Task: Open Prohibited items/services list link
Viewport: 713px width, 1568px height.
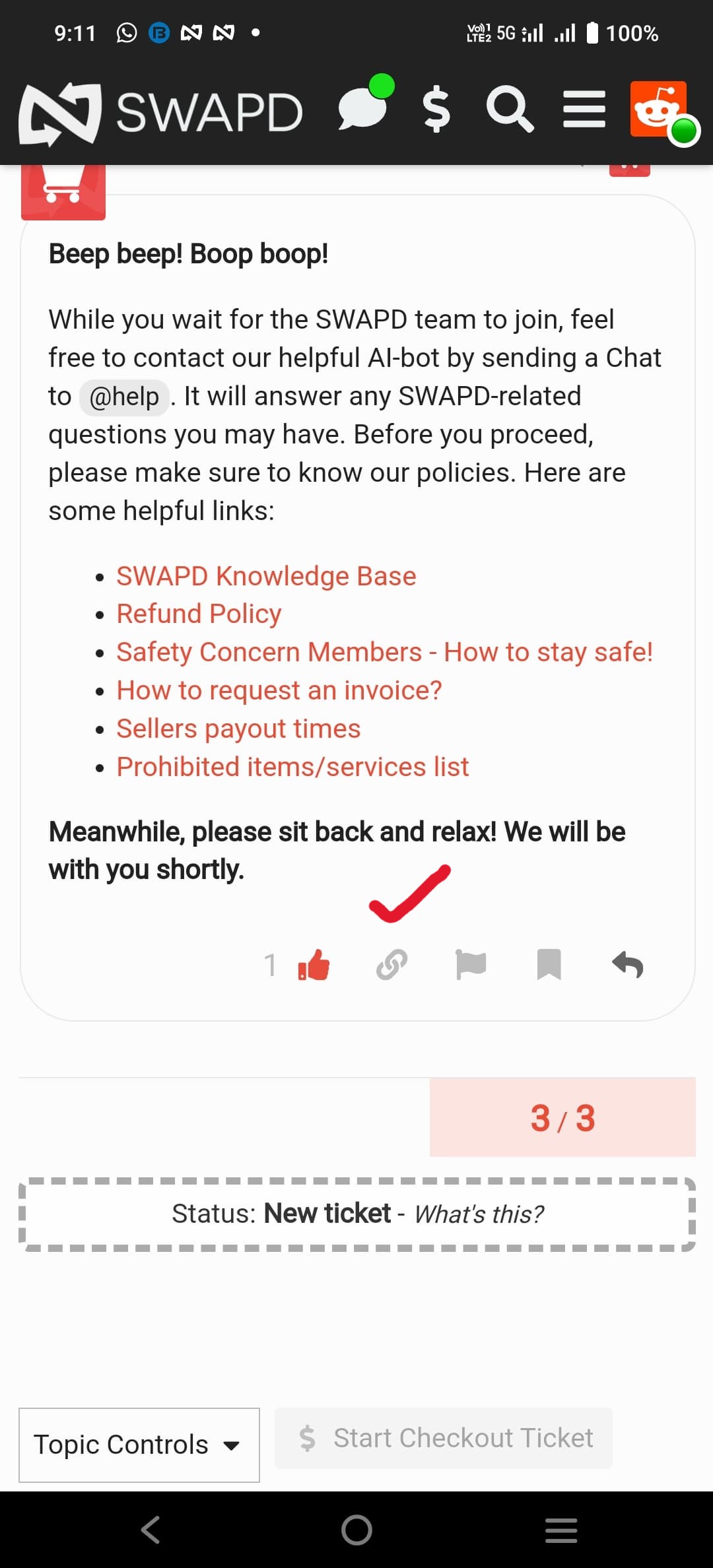Action: pos(292,767)
